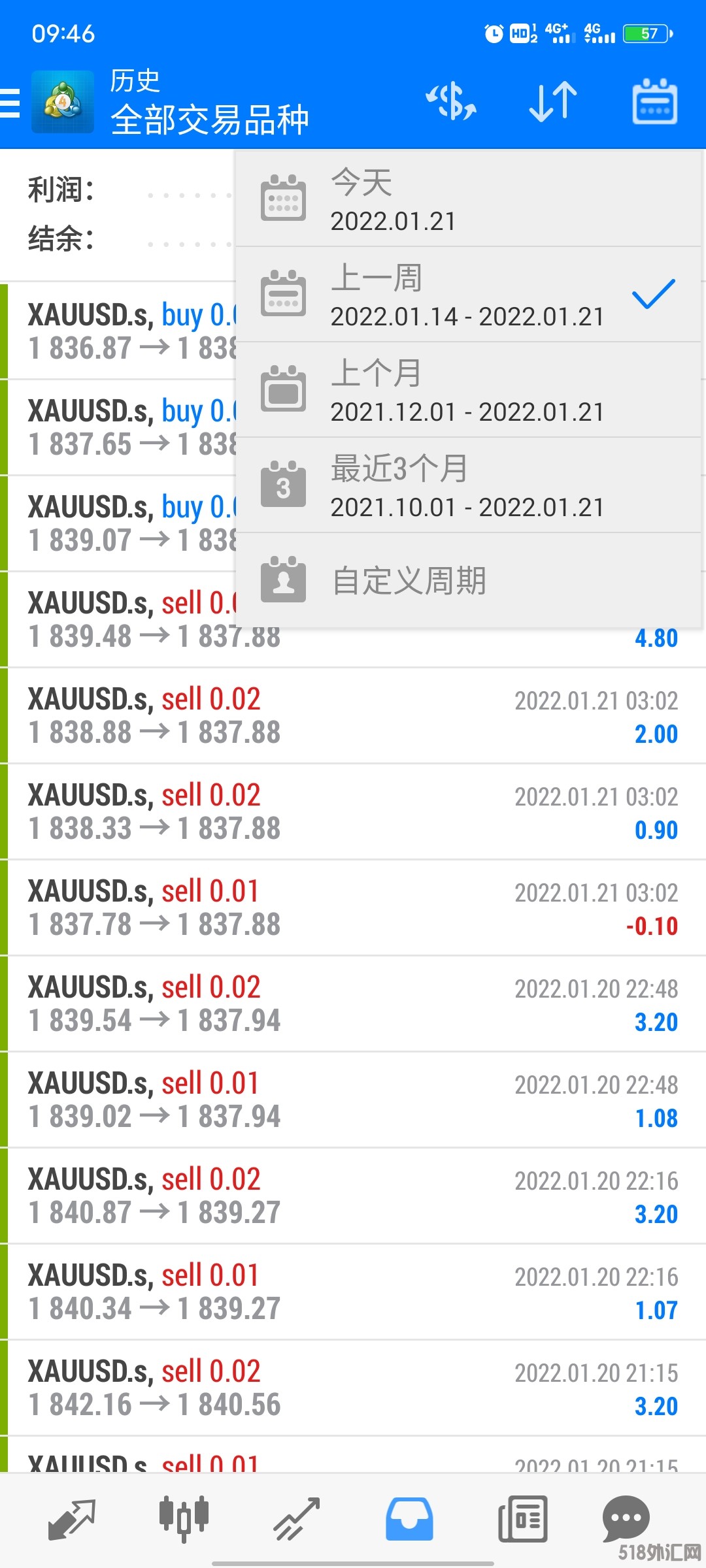Open the sort order arrows

pyautogui.click(x=553, y=102)
